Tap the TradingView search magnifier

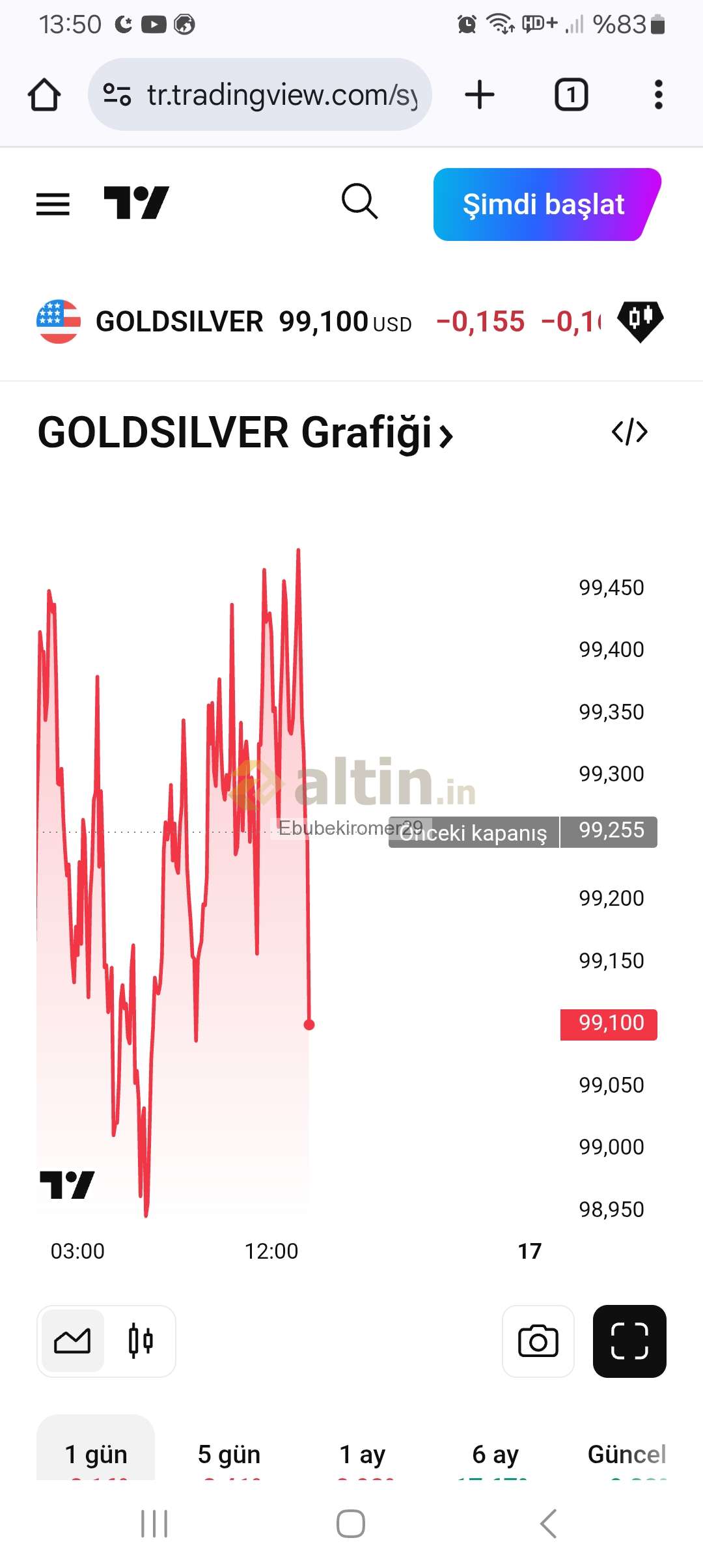point(359,201)
